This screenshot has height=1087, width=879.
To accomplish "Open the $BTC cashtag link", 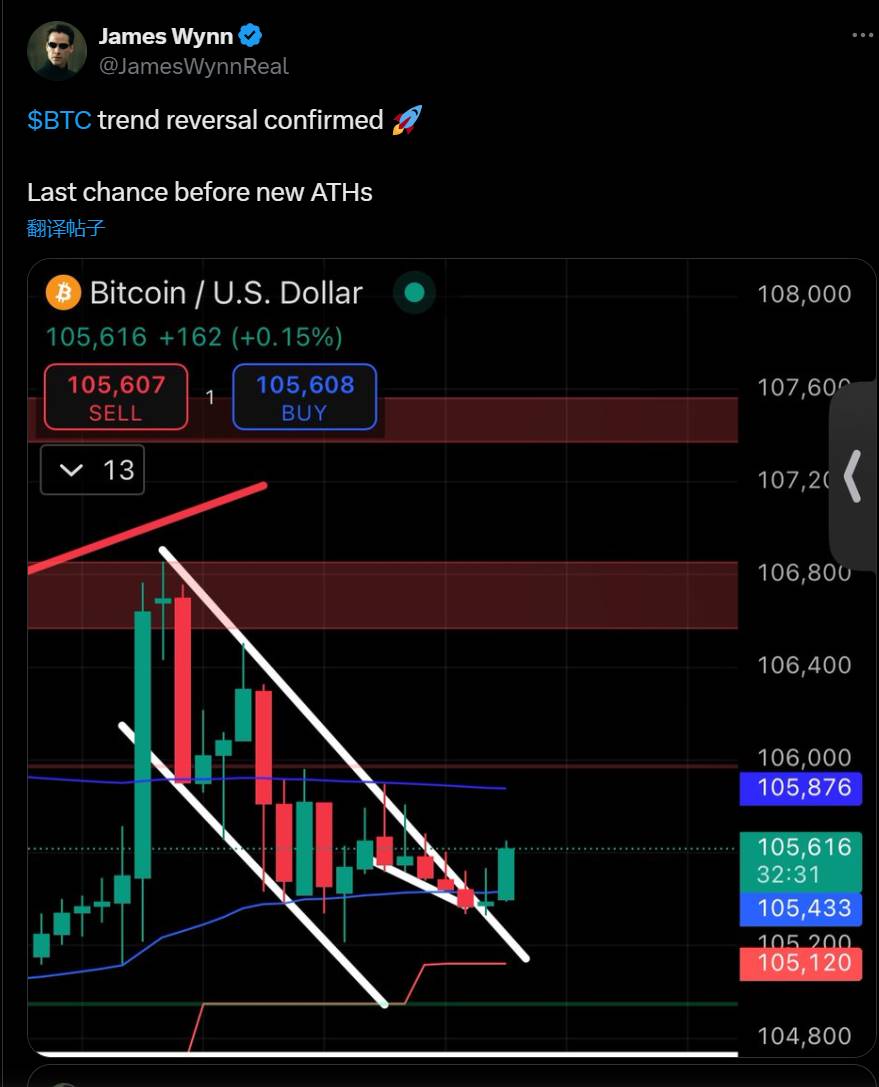I will coord(59,121).
